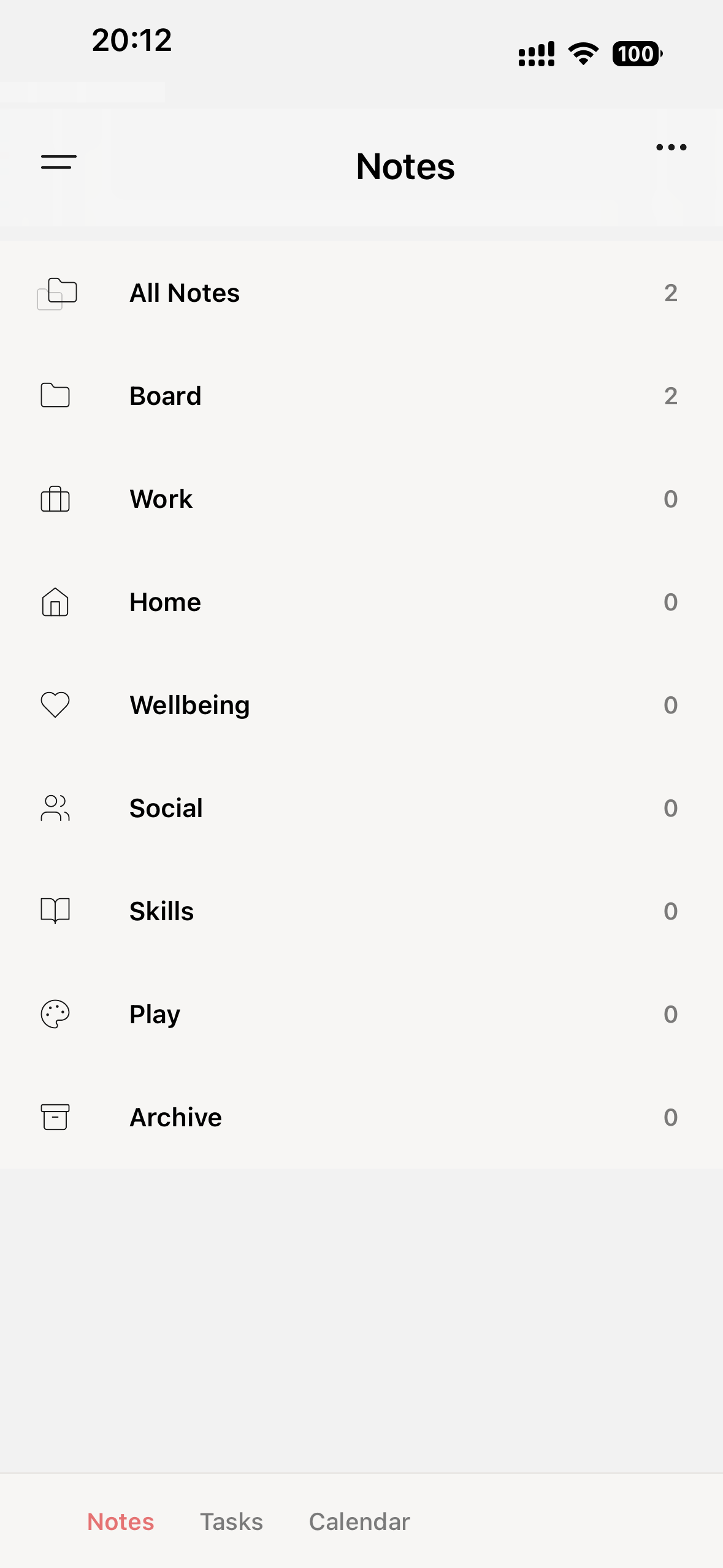This screenshot has height=1568, width=723.
Task: Switch to the Calendar tab
Action: tap(359, 1522)
